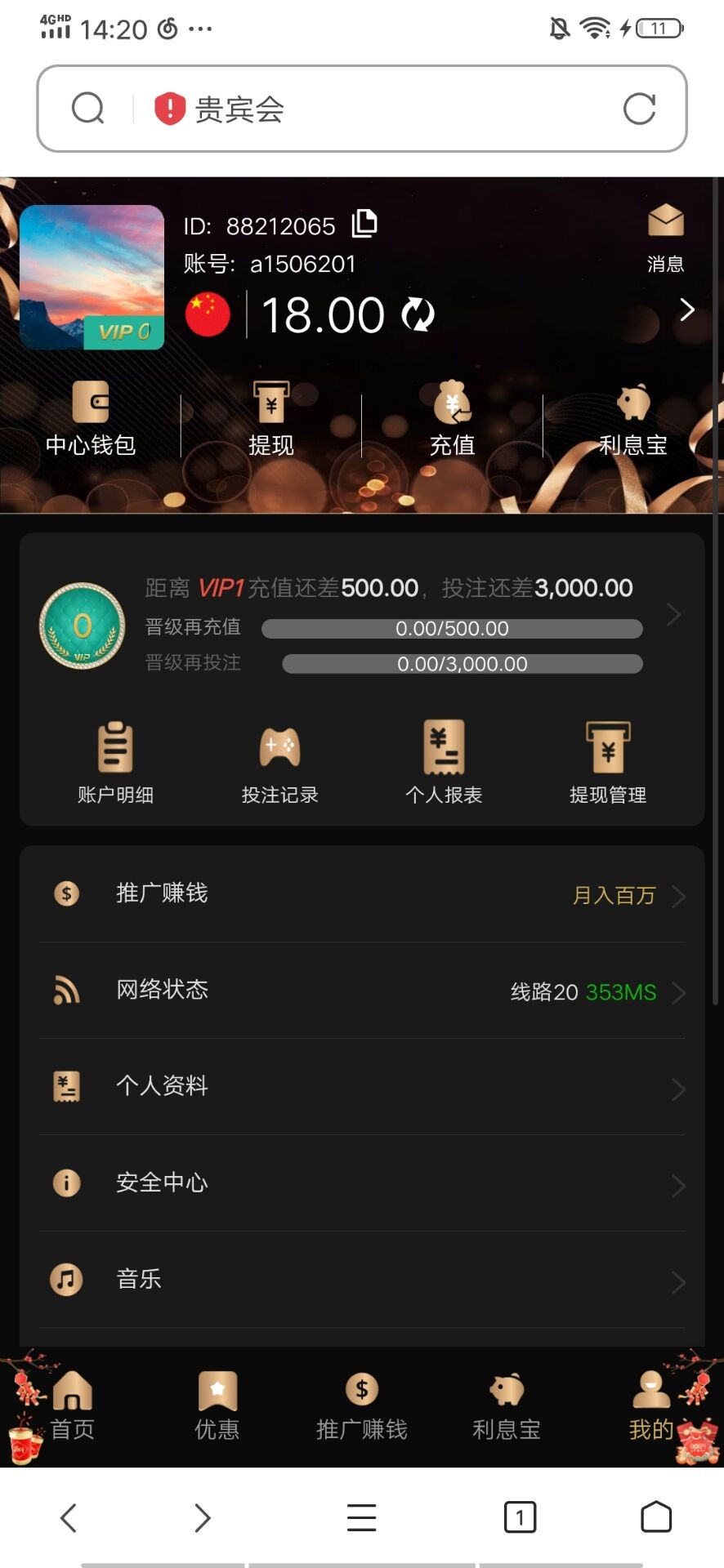Open 中心钱包 wallet

(x=90, y=418)
